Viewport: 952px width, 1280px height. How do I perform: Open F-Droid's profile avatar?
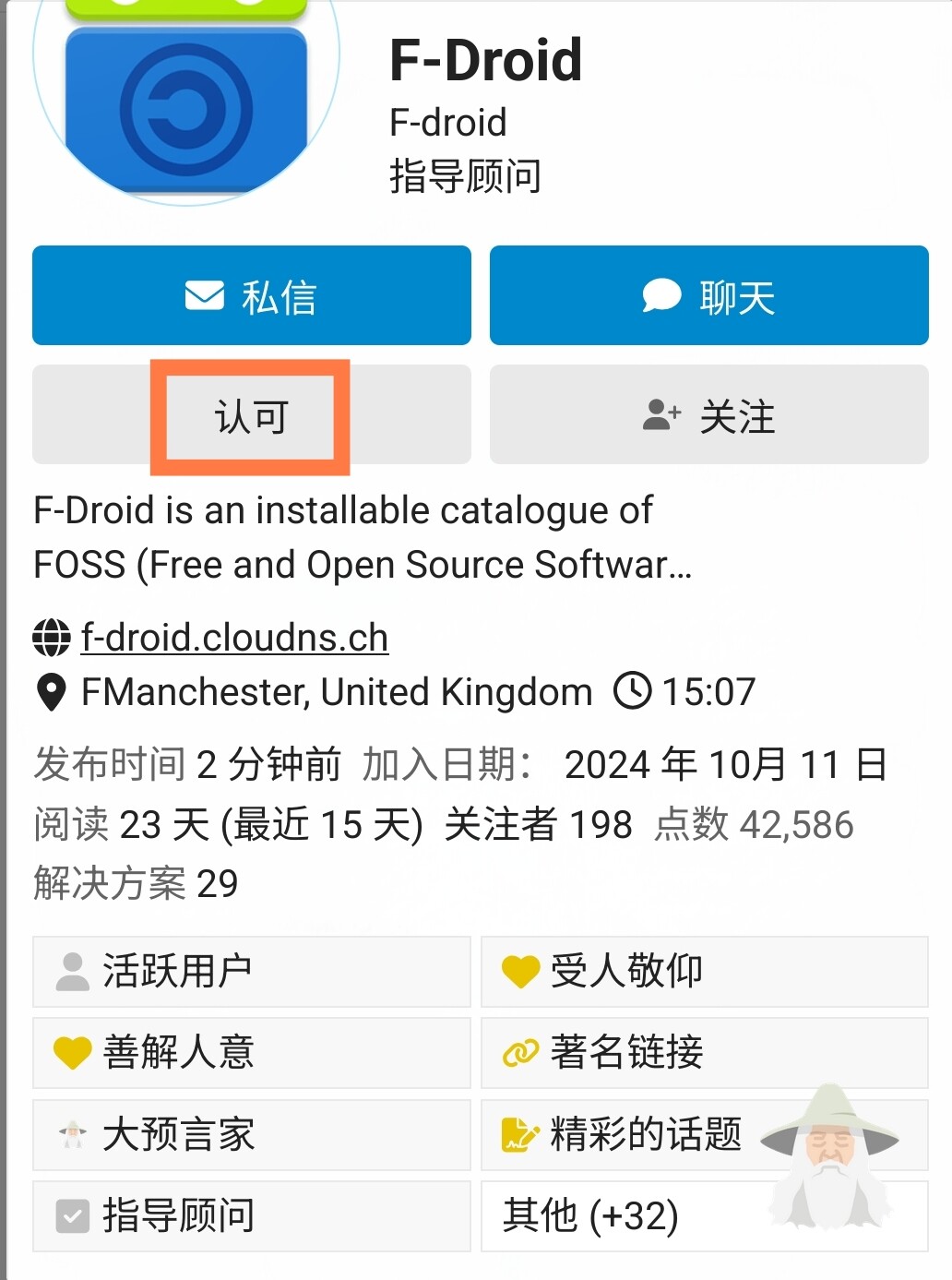[186, 92]
